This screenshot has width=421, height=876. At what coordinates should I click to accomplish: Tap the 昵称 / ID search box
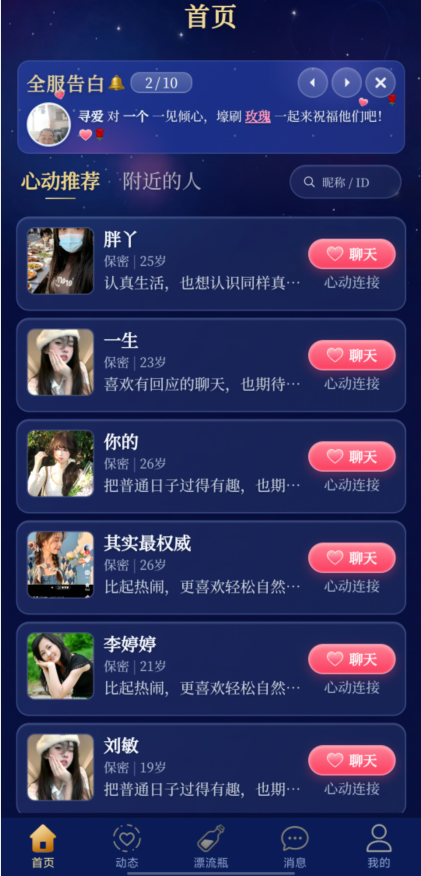coord(345,182)
